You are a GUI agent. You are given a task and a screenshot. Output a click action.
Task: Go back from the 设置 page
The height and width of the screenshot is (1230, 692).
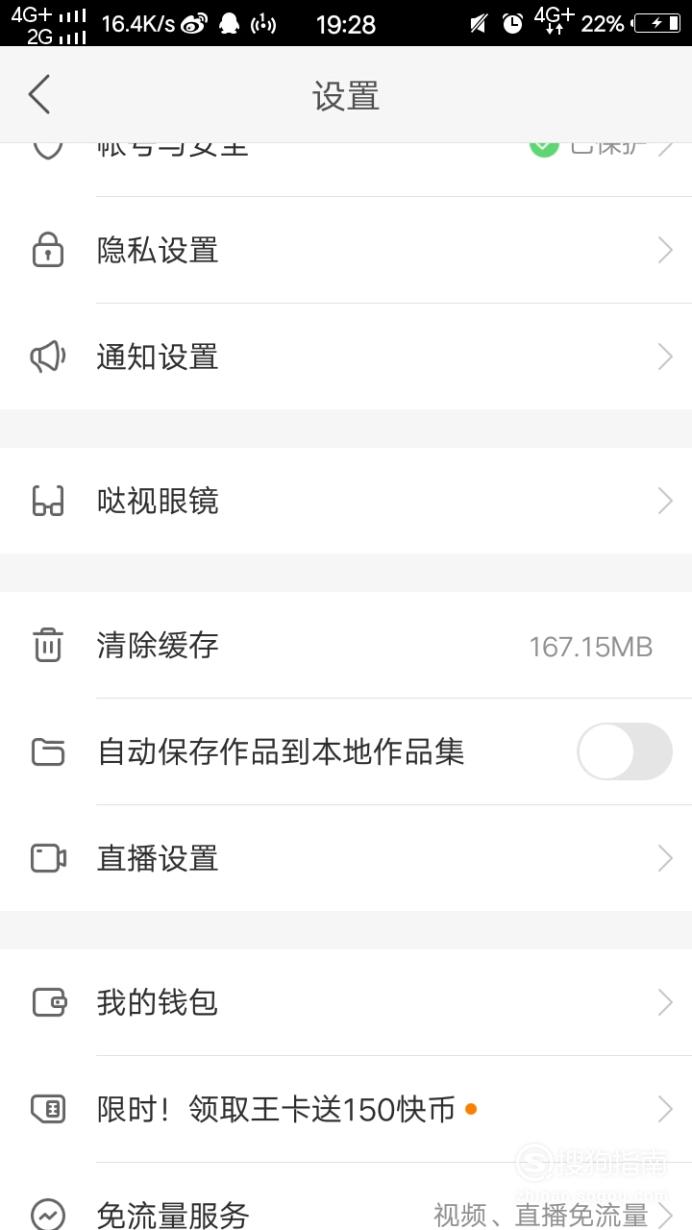point(39,96)
